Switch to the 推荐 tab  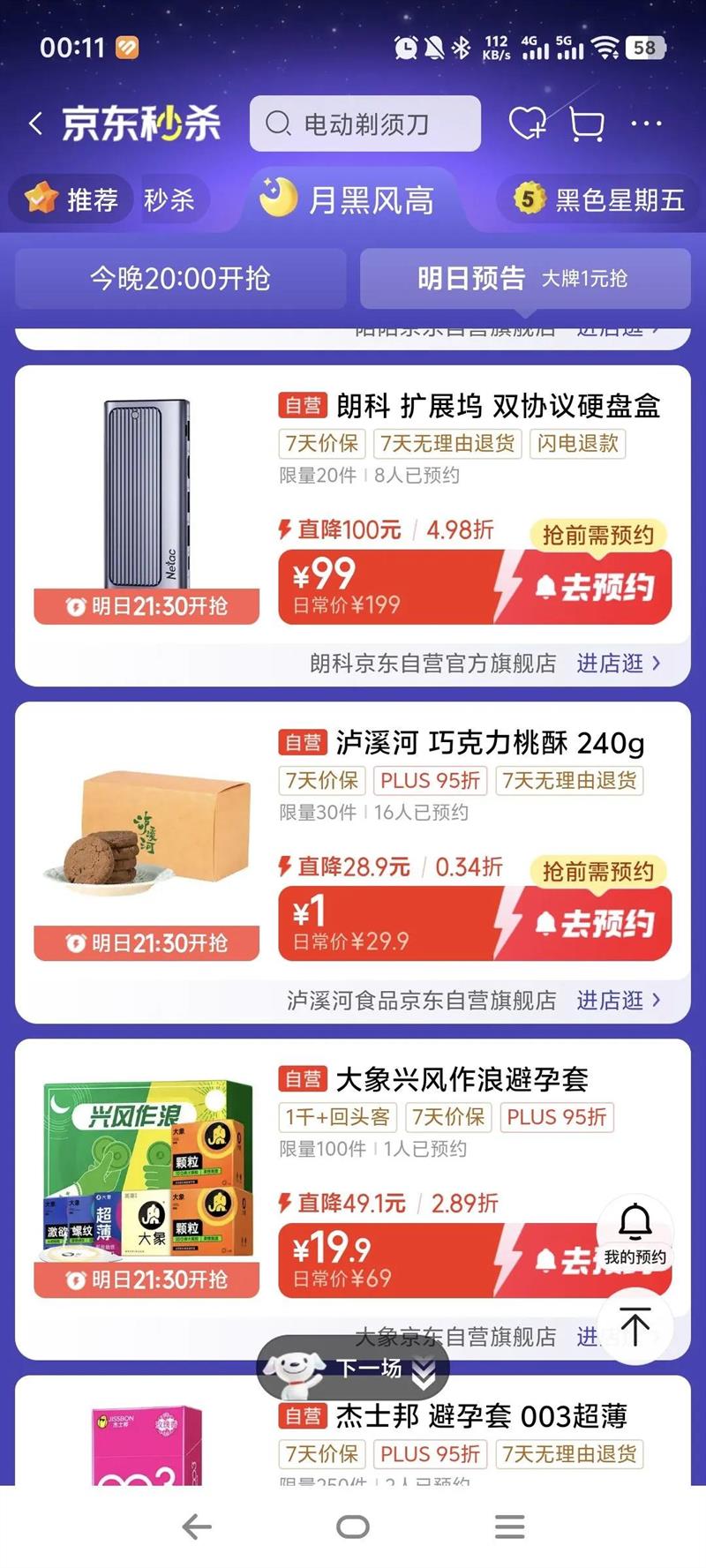[72, 199]
